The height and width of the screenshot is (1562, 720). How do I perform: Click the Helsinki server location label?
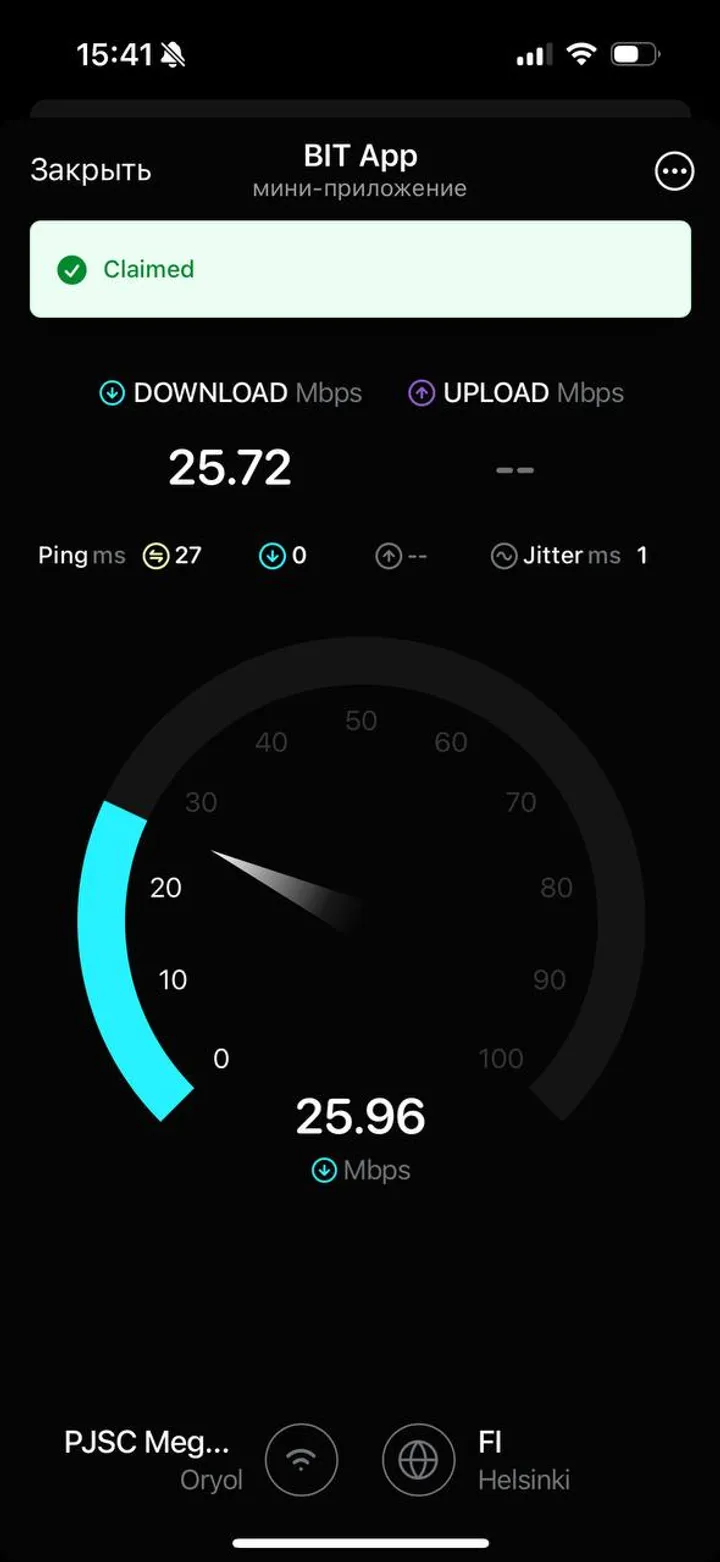coord(525,1480)
